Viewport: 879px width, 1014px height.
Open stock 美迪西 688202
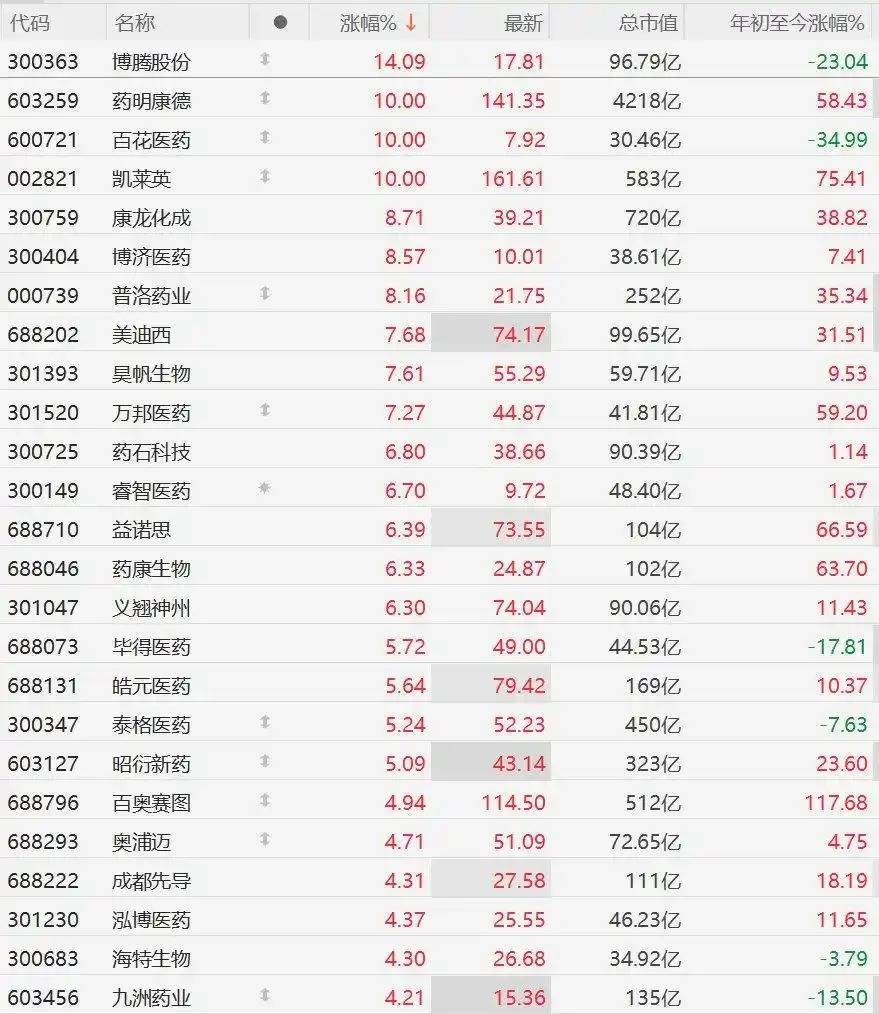point(439,334)
